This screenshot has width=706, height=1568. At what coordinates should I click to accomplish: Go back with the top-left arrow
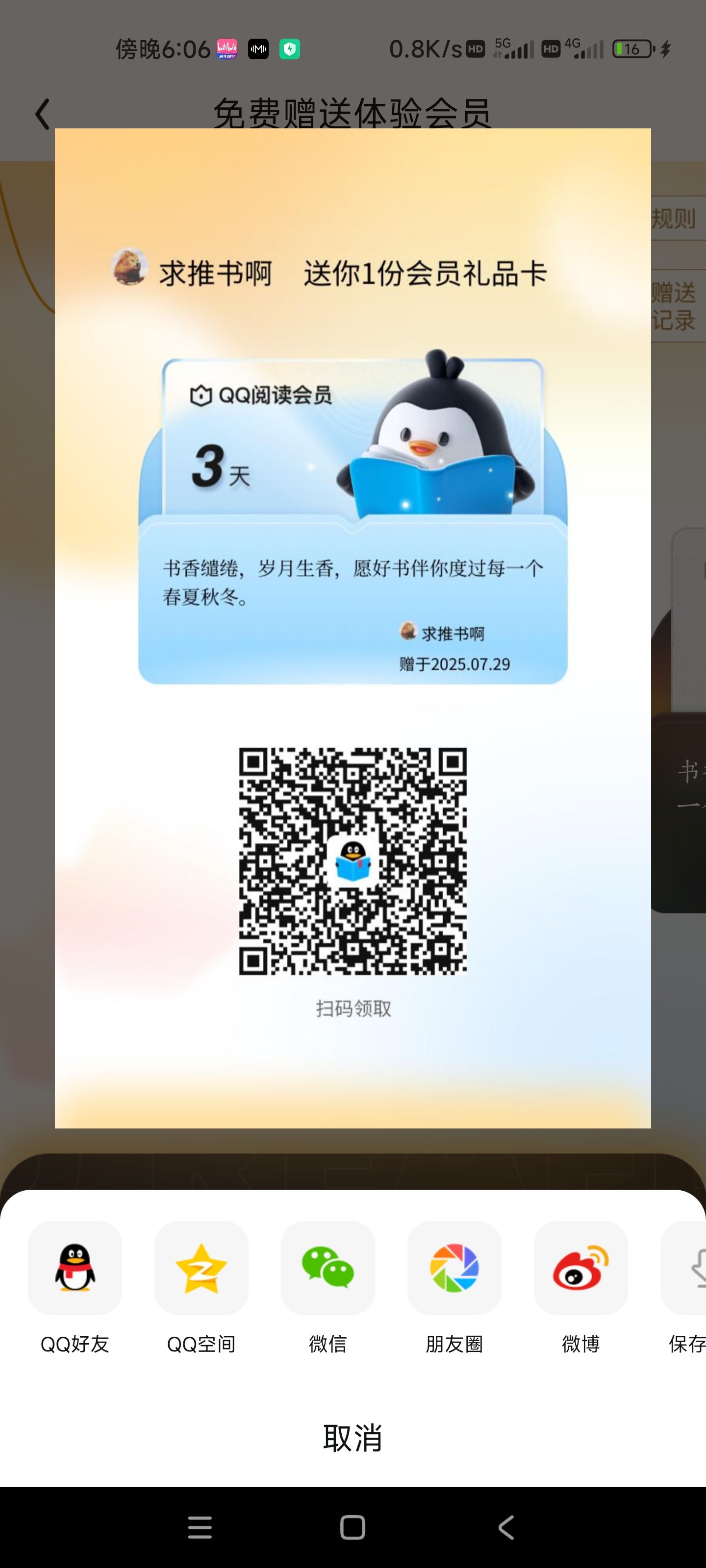(x=42, y=114)
